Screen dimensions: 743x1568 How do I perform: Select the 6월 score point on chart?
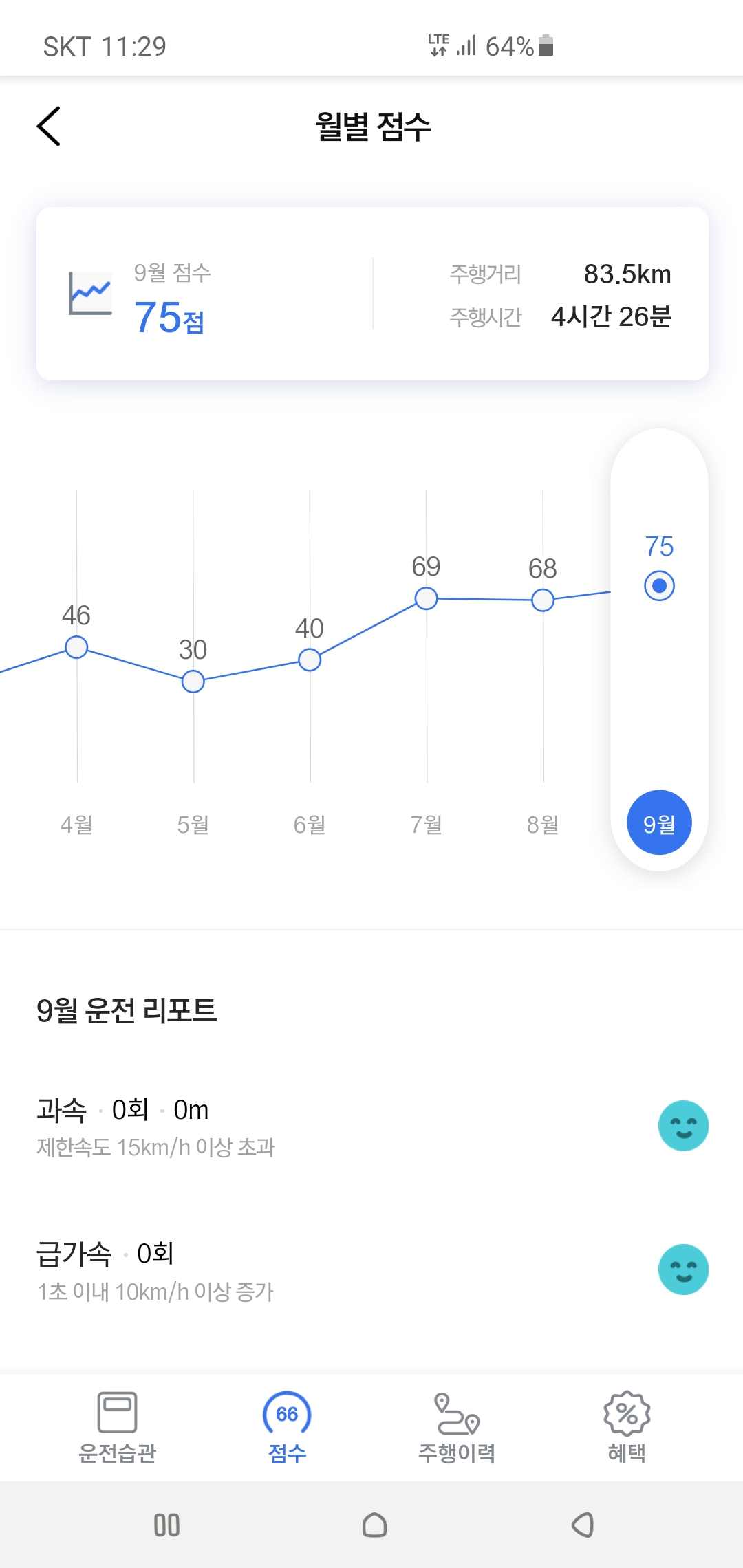pyautogui.click(x=310, y=660)
